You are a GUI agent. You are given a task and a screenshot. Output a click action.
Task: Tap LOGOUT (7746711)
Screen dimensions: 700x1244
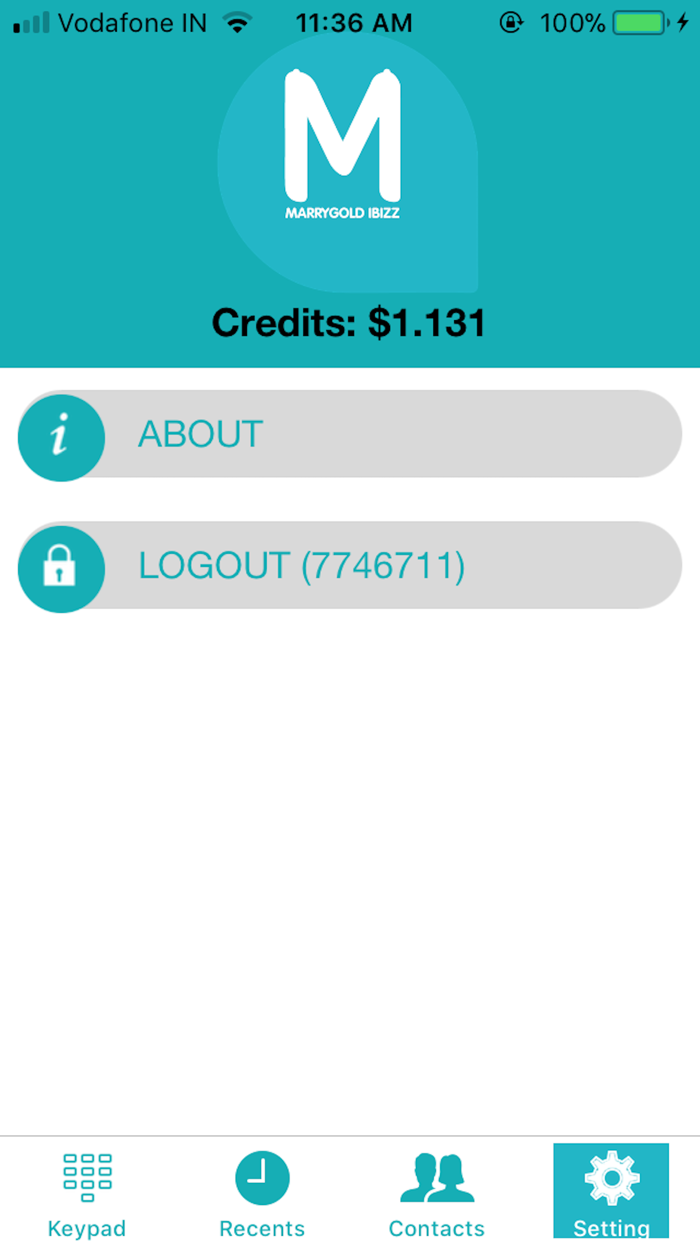pyautogui.click(x=350, y=566)
